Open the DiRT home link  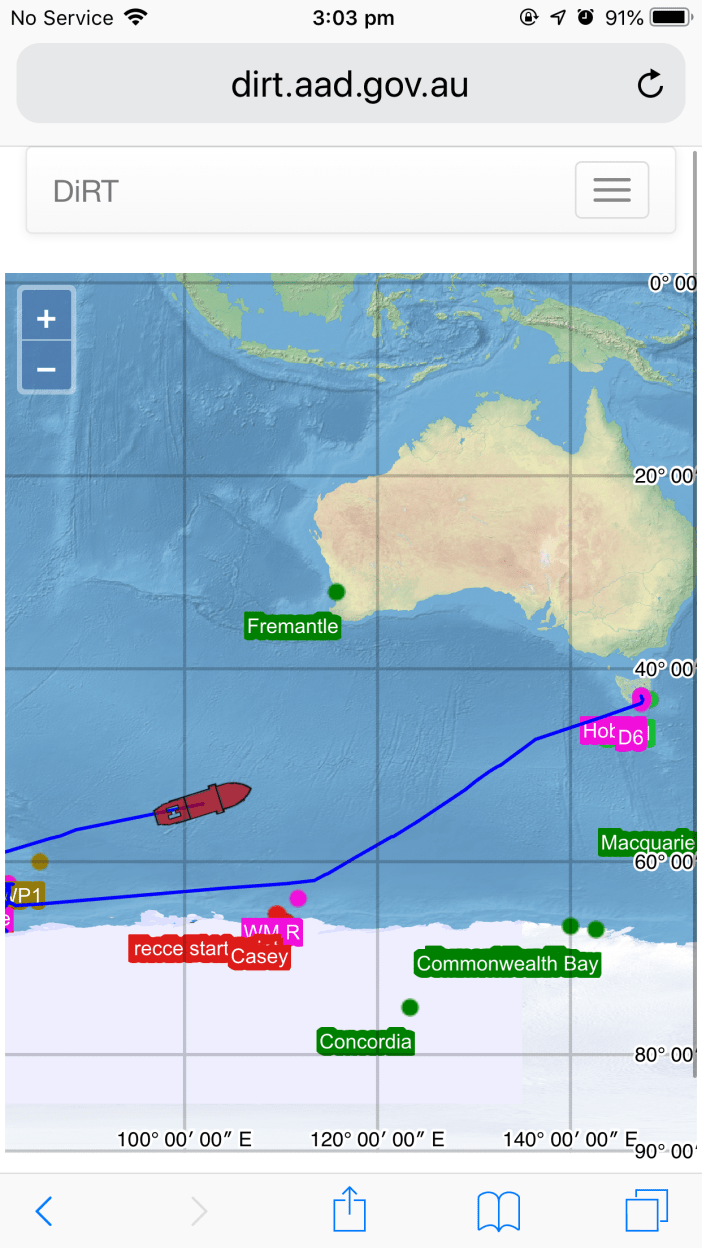click(86, 191)
